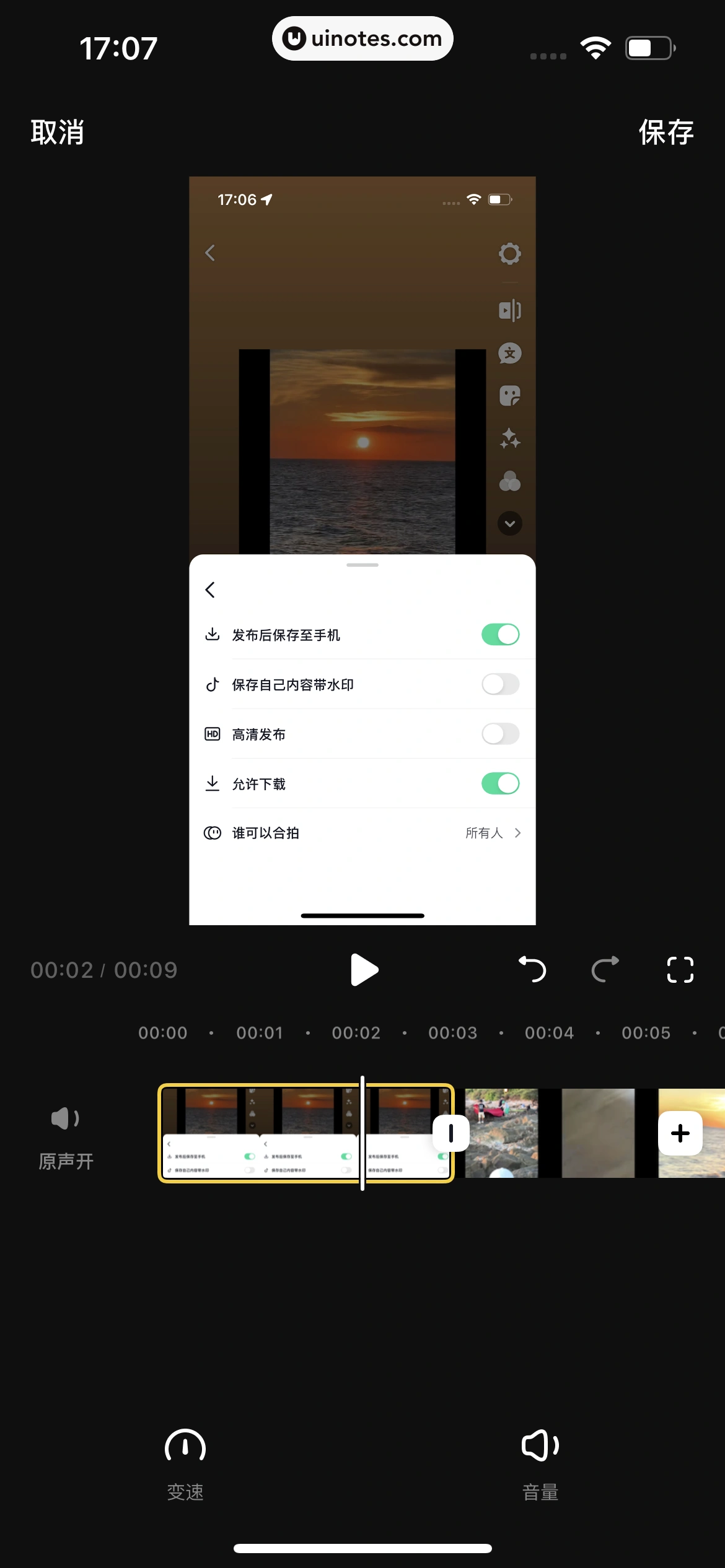Turn off the 发布后保存至手机 switch

click(499, 634)
